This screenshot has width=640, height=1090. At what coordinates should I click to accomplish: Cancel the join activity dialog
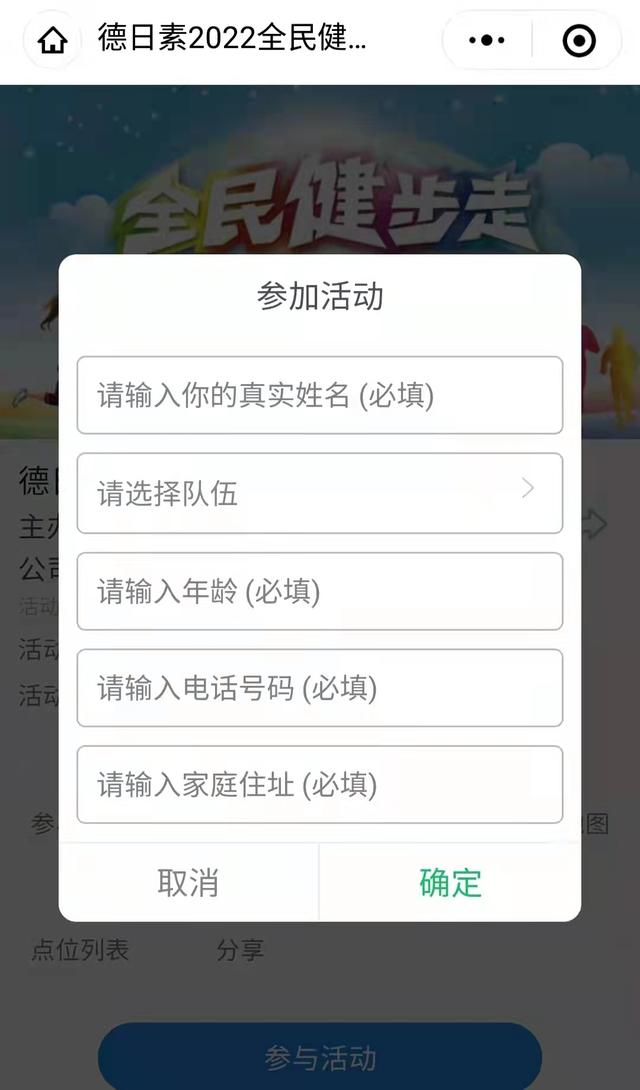point(188,882)
